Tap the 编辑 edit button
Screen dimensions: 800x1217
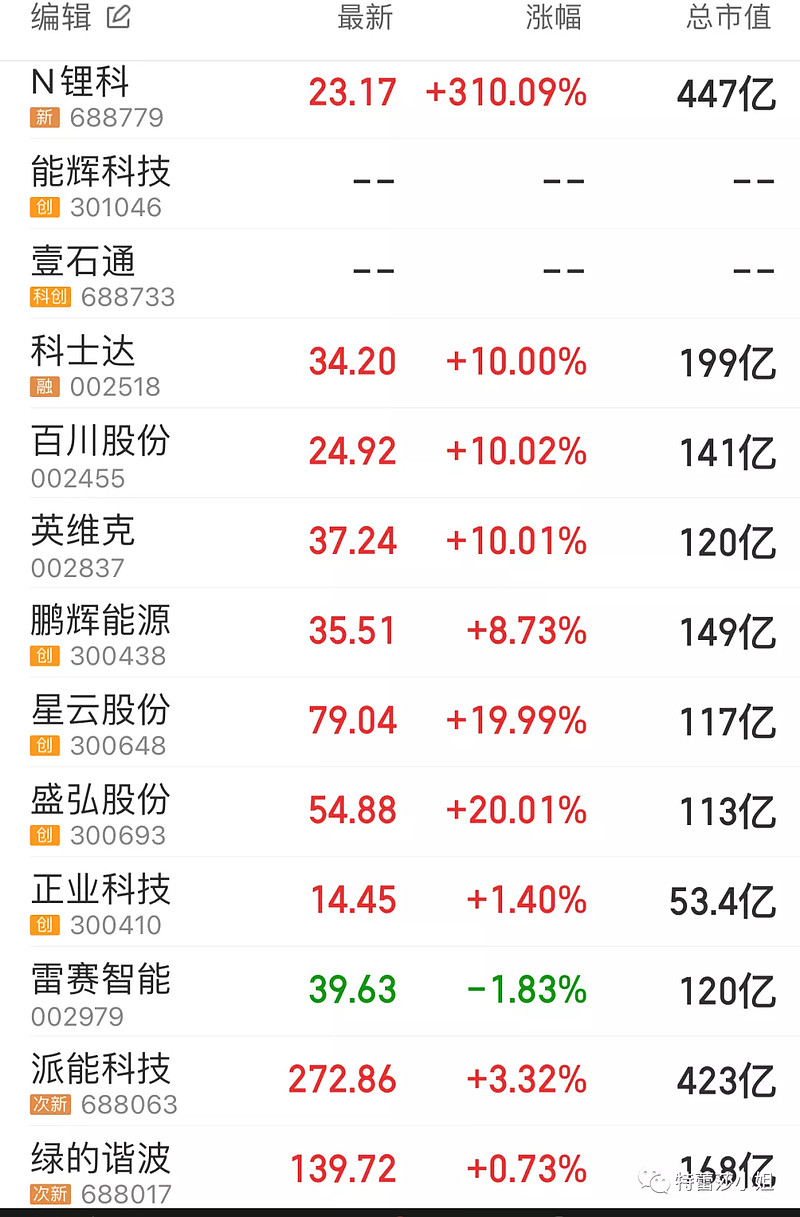(80, 17)
